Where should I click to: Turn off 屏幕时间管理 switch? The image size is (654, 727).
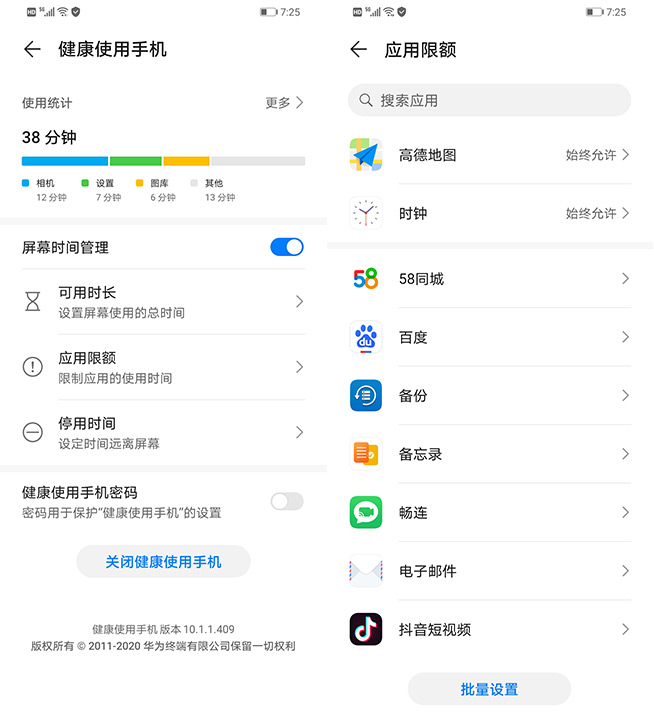tap(287, 247)
